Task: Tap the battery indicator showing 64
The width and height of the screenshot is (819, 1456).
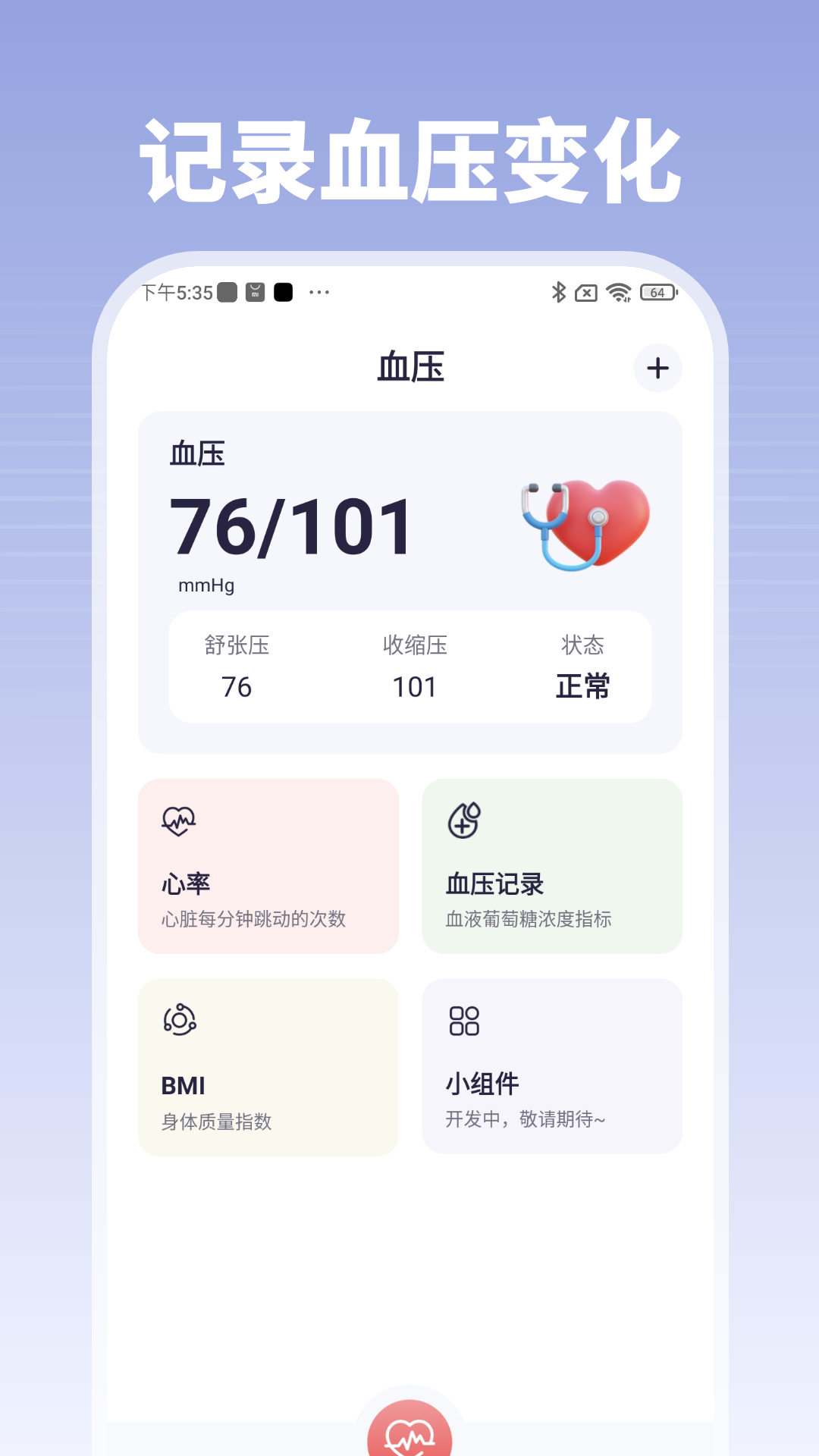Action: 657,290
